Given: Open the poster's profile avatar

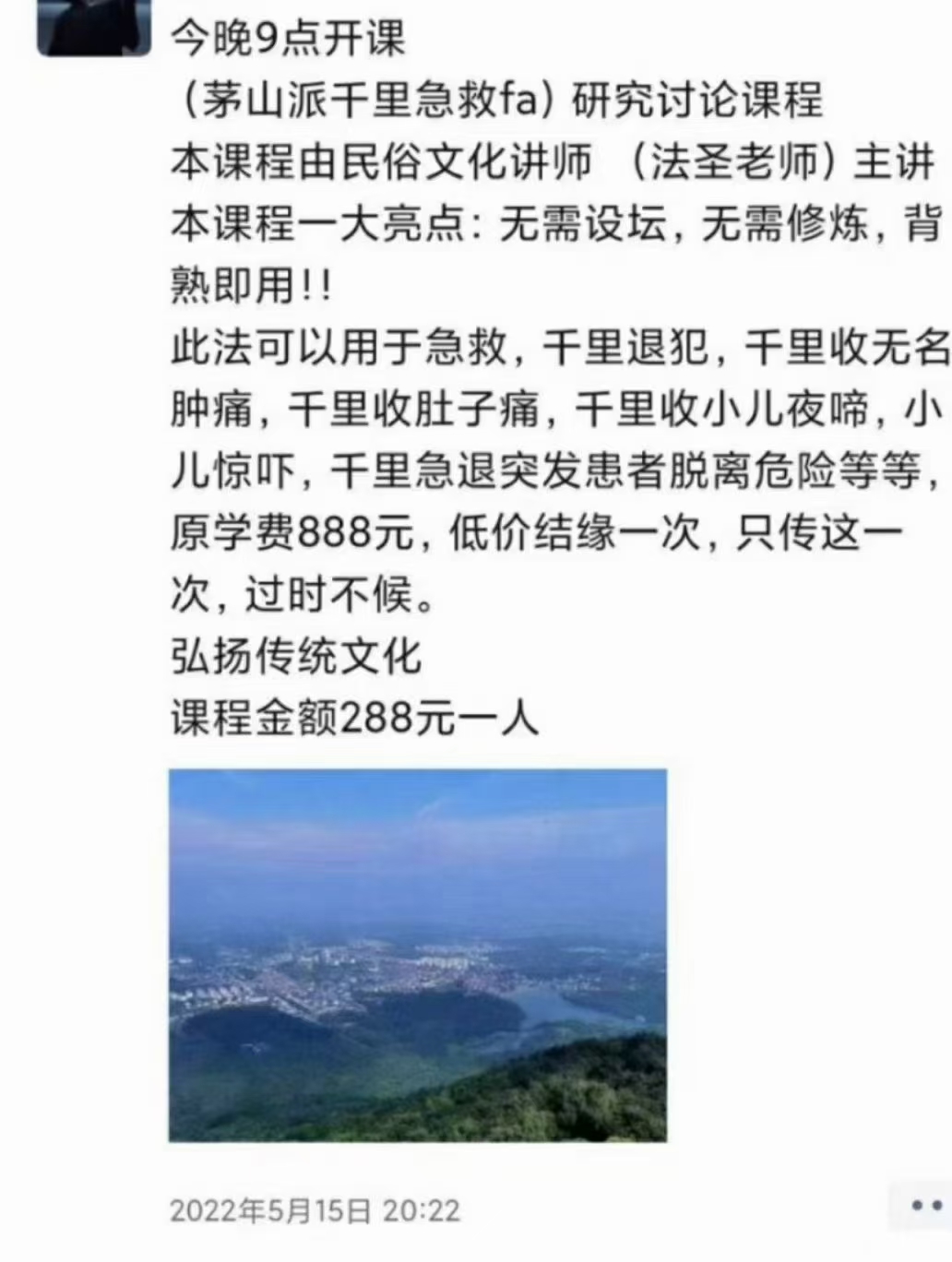Looking at the screenshot, I should (94, 26).
